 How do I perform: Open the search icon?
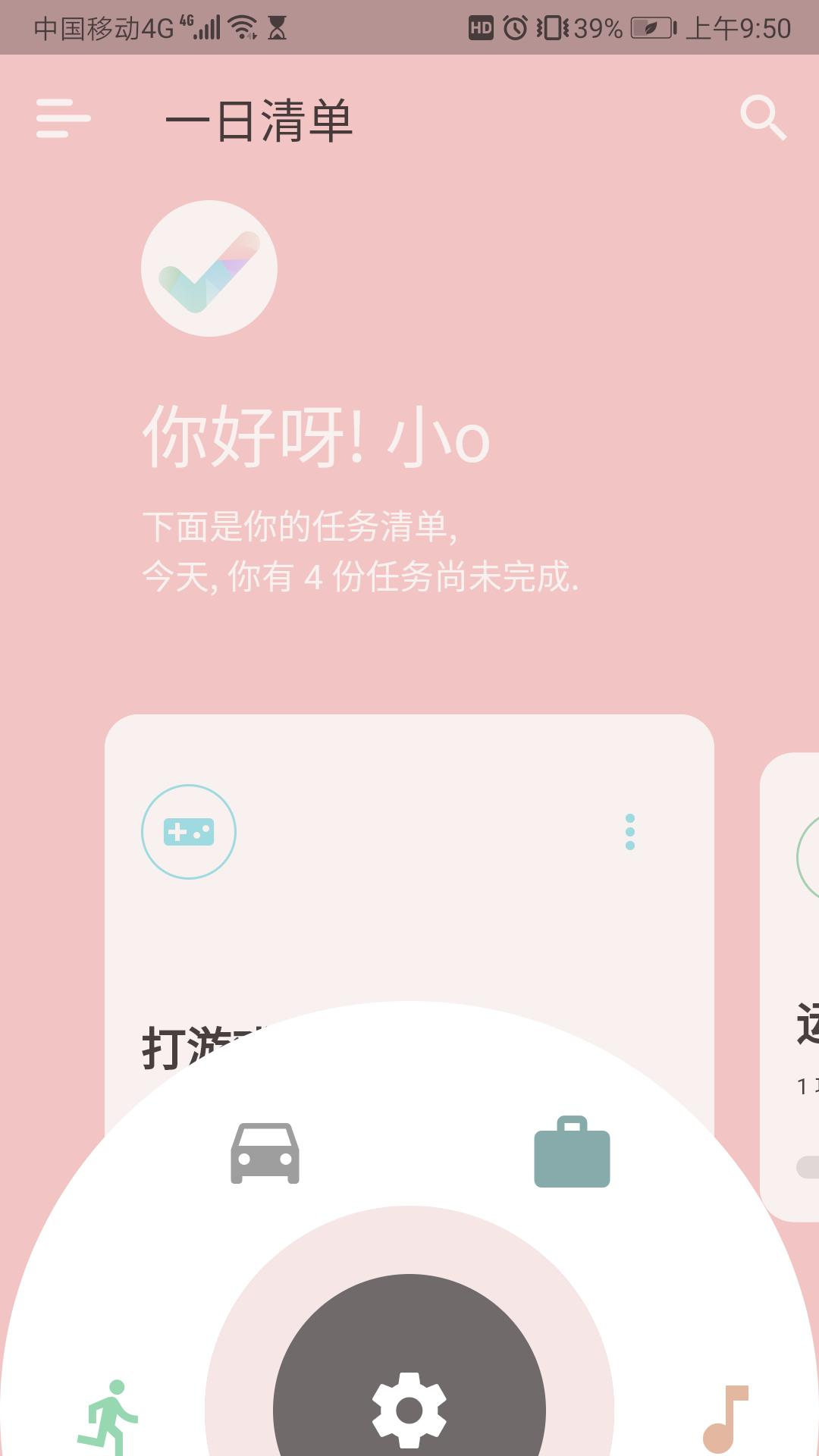click(x=763, y=118)
